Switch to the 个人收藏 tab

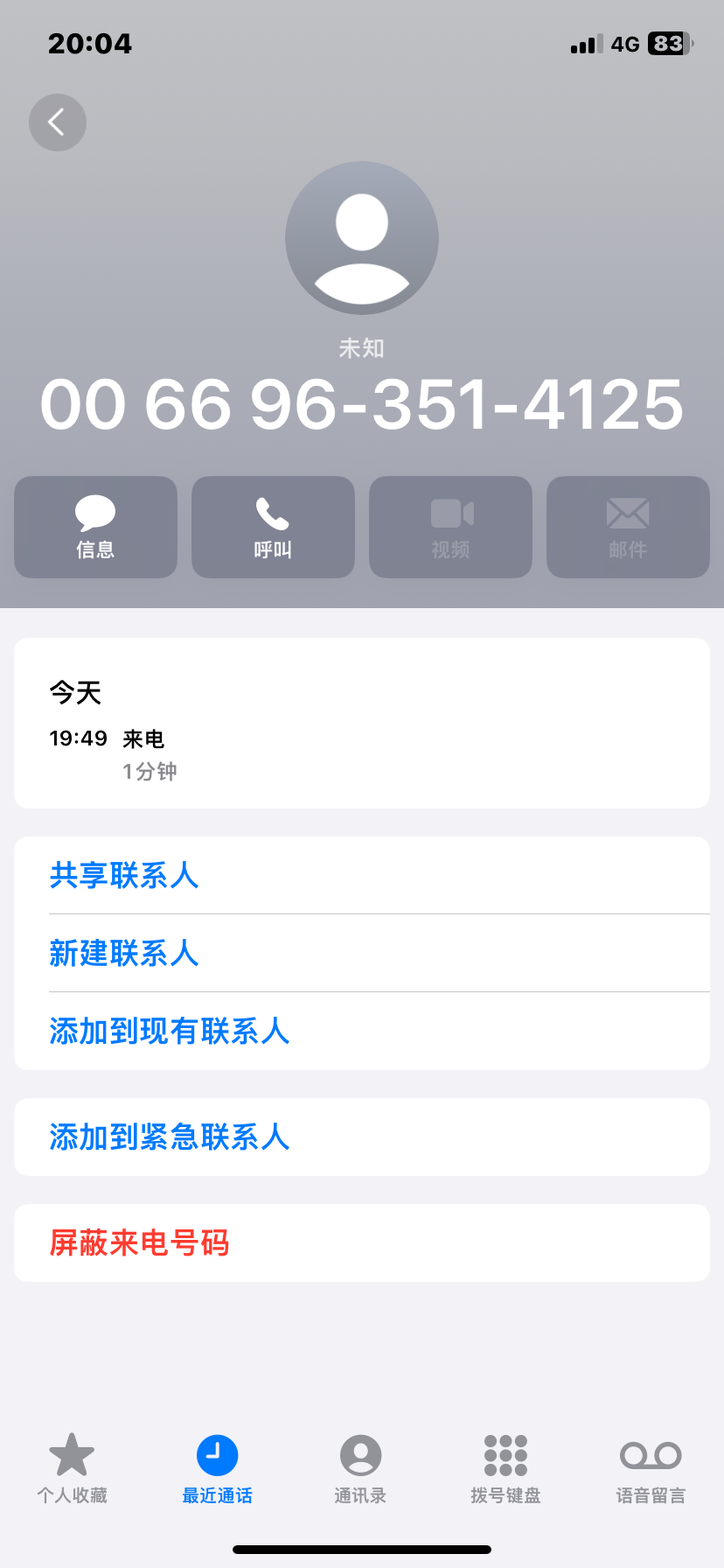pos(72,1469)
